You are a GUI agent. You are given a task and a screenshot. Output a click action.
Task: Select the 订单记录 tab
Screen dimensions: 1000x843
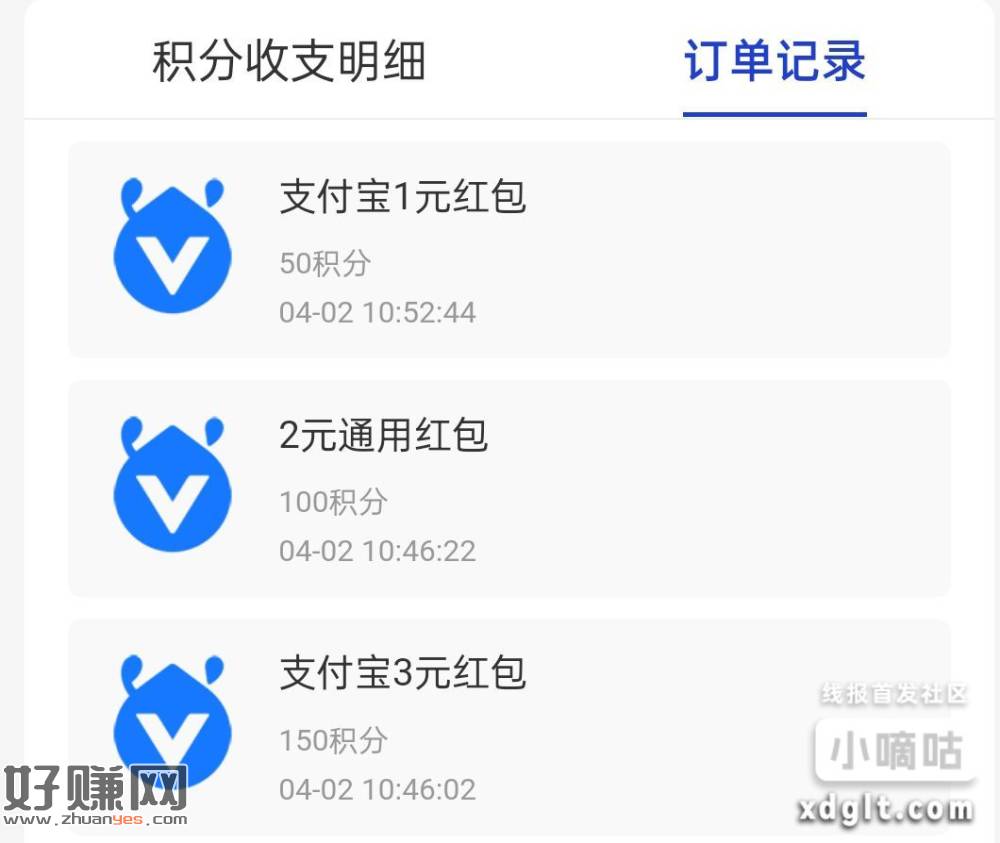coord(774,62)
